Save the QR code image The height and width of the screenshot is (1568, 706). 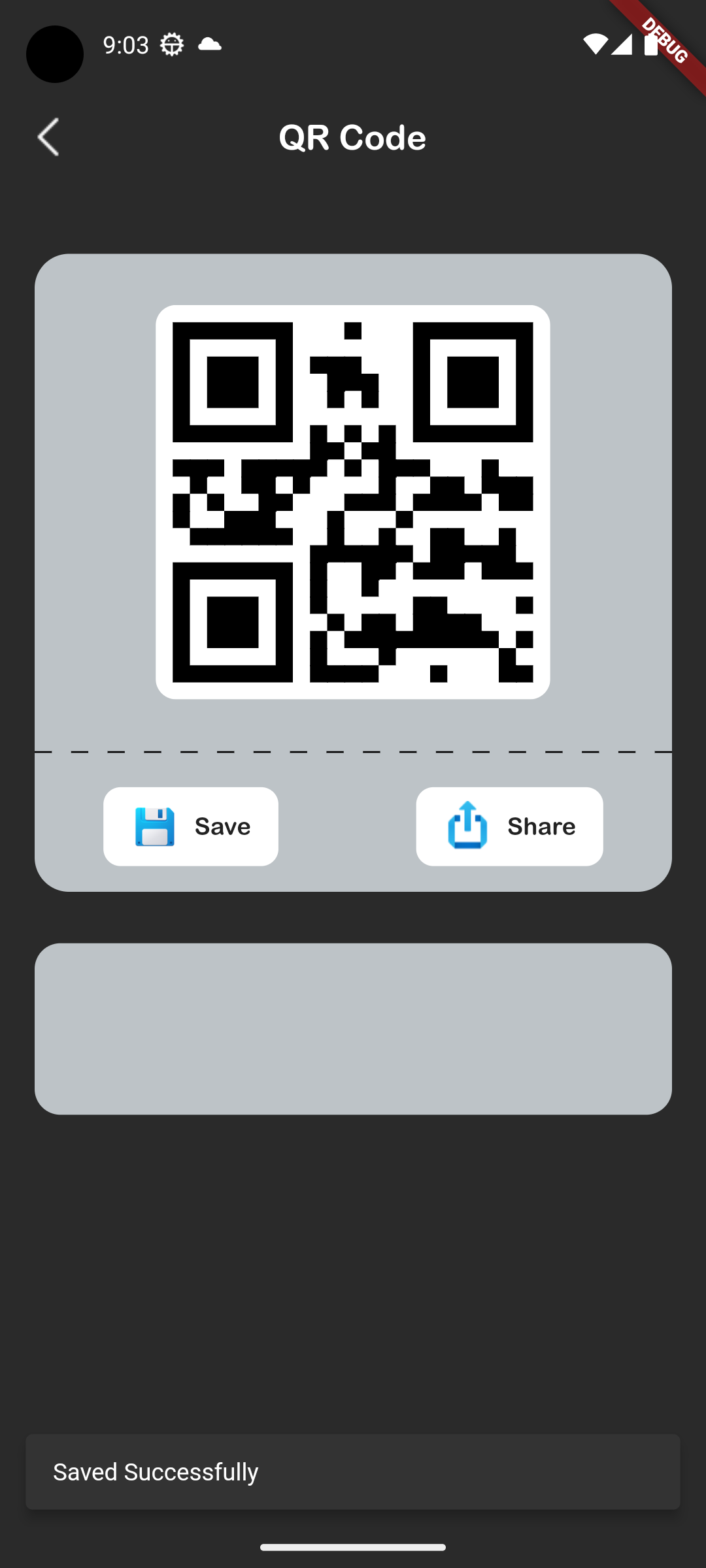(x=191, y=826)
